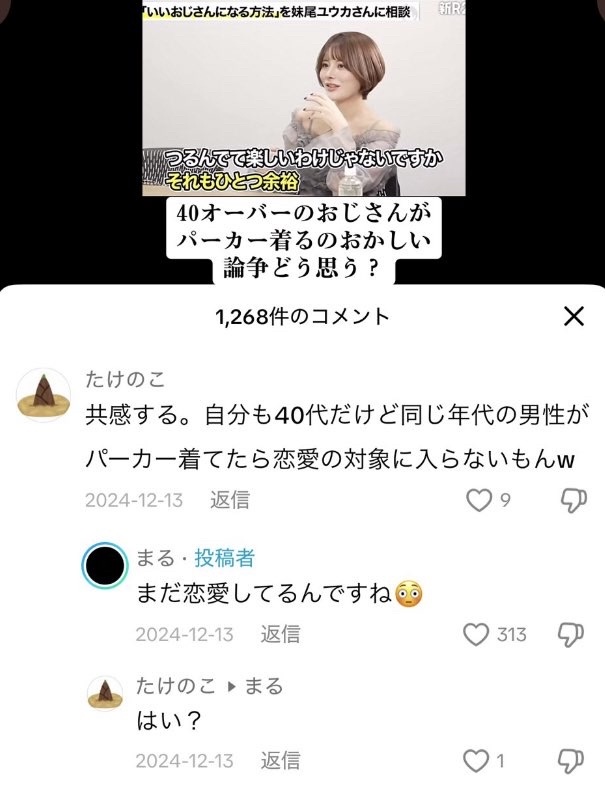Reply to まる's 投稿者 comment

[x=281, y=634]
